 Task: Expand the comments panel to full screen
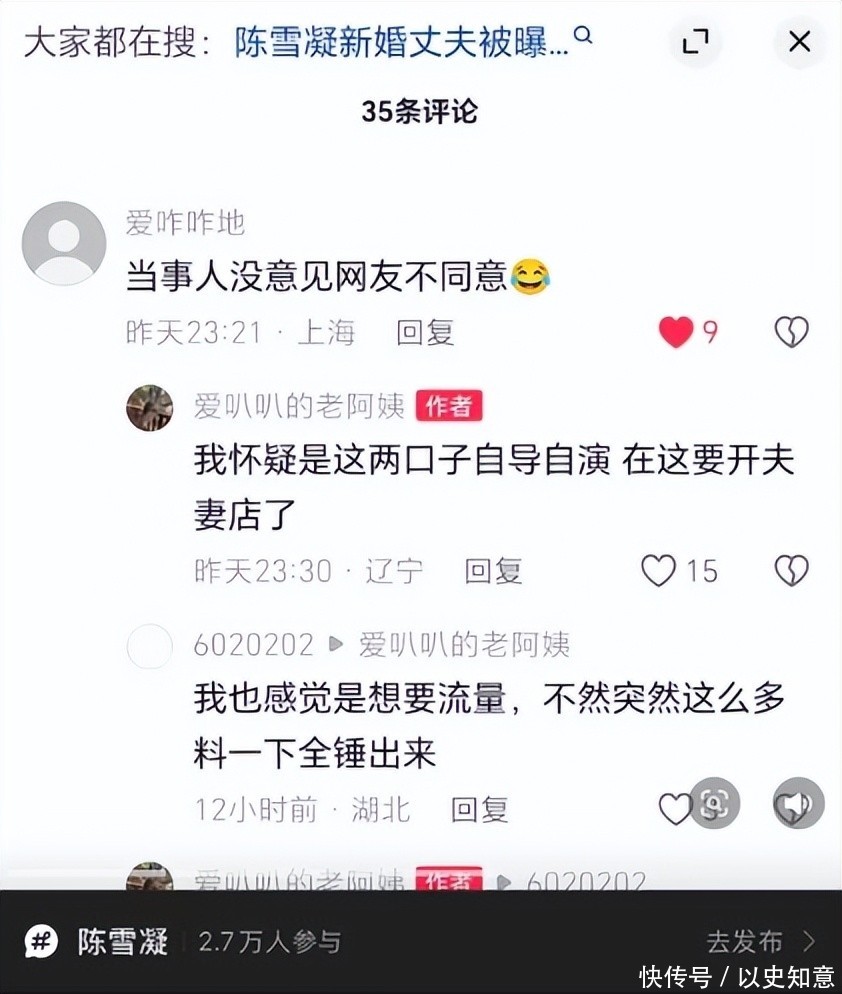click(695, 41)
